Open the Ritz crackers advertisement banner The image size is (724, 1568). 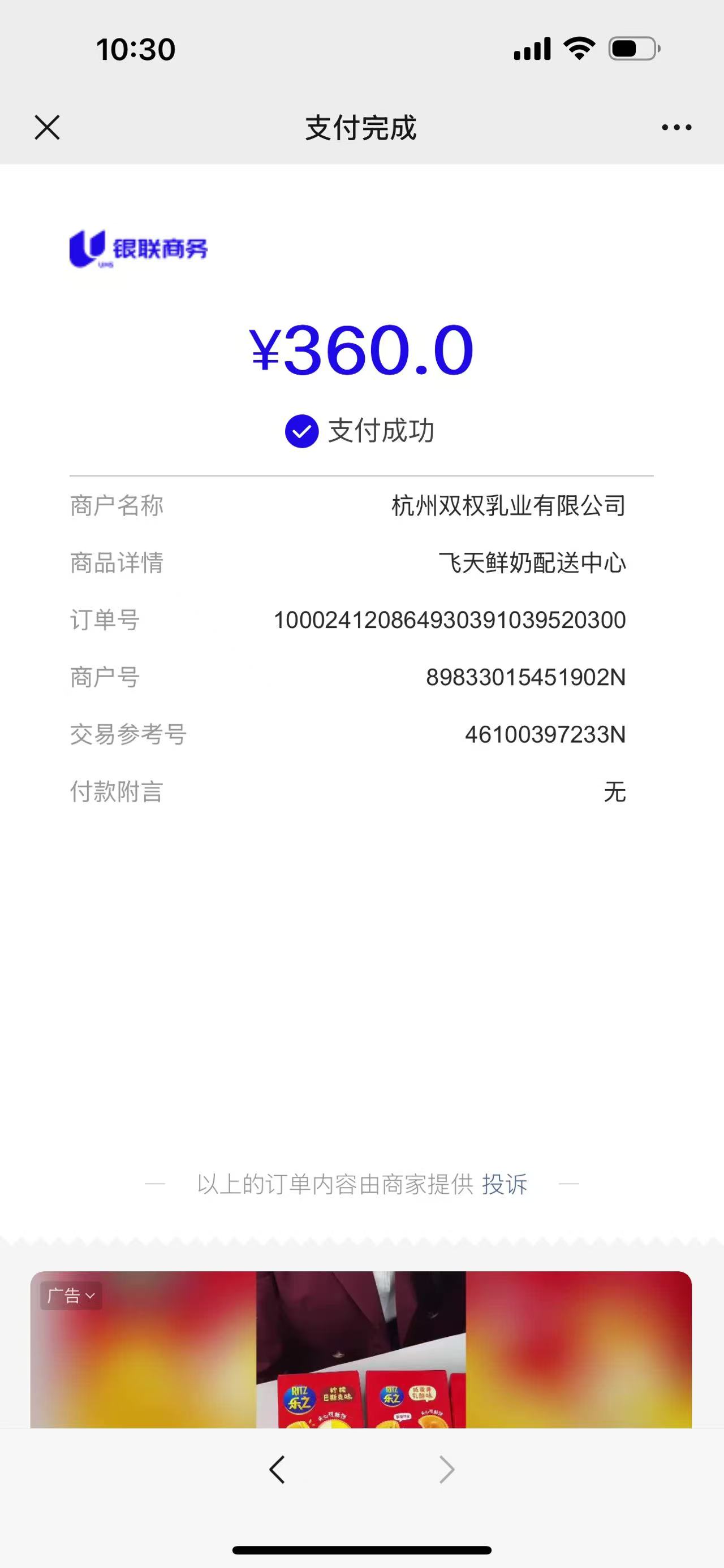tap(360, 1357)
